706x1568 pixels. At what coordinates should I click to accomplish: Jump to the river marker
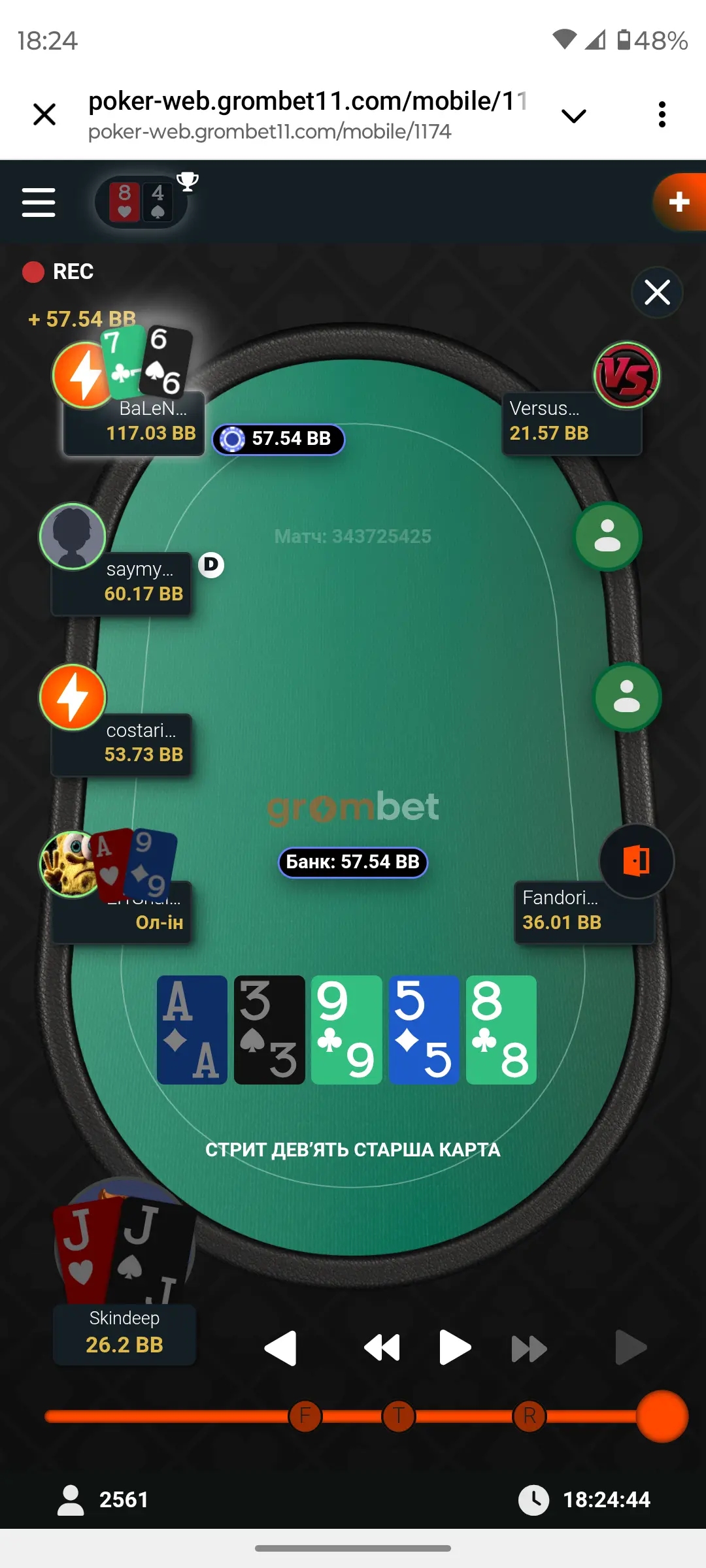(529, 1416)
